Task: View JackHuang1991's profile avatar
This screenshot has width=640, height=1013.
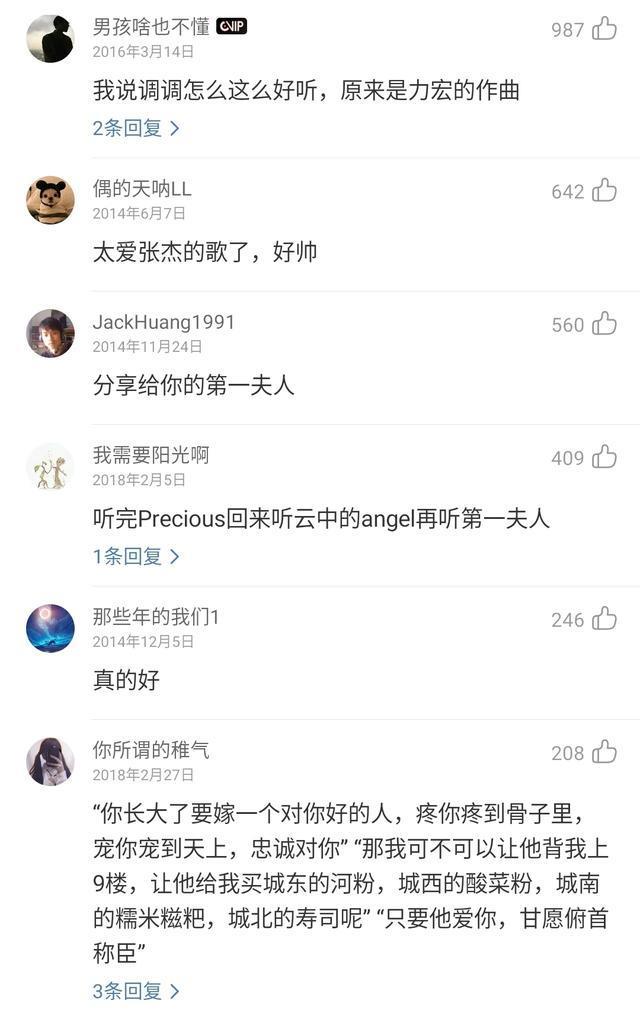Action: coord(50,333)
